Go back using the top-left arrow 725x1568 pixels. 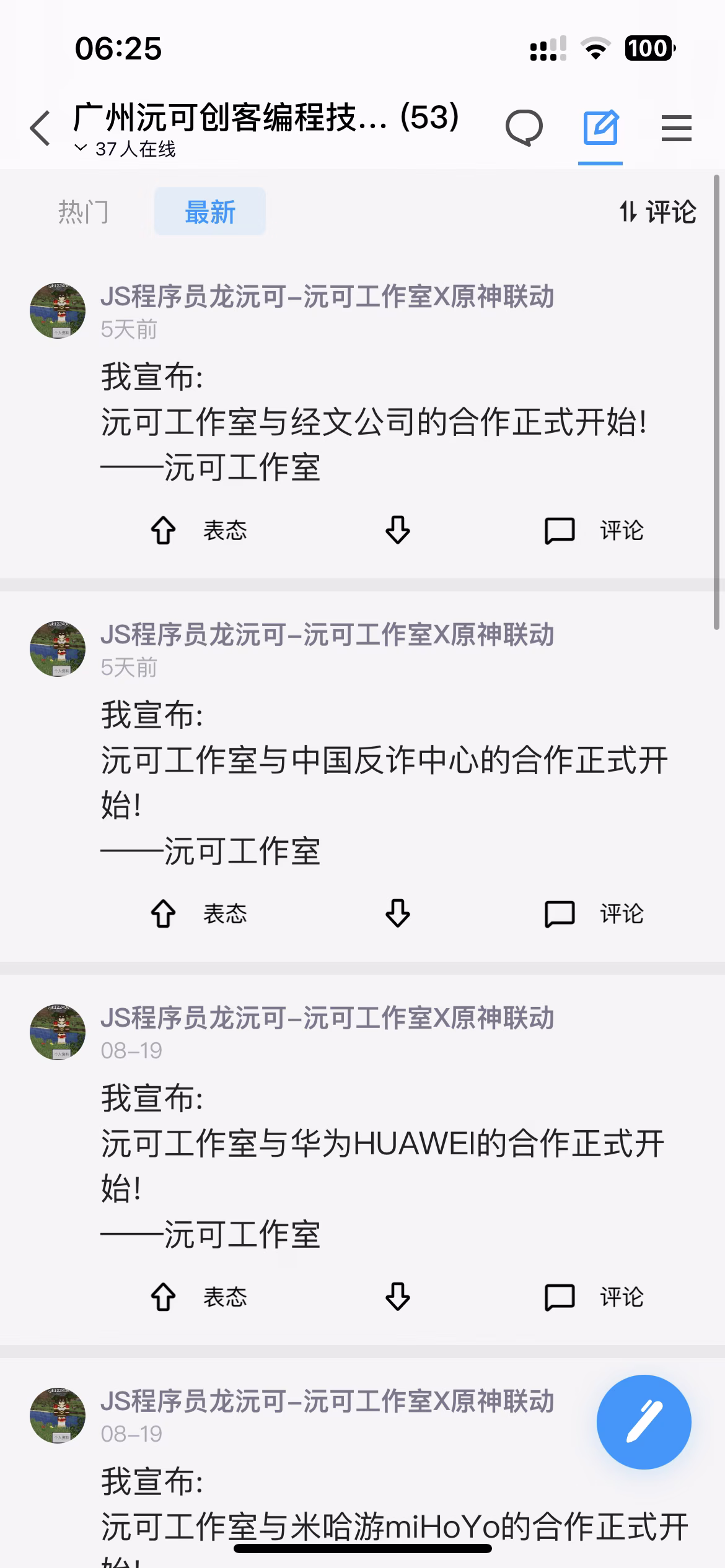pyautogui.click(x=41, y=128)
